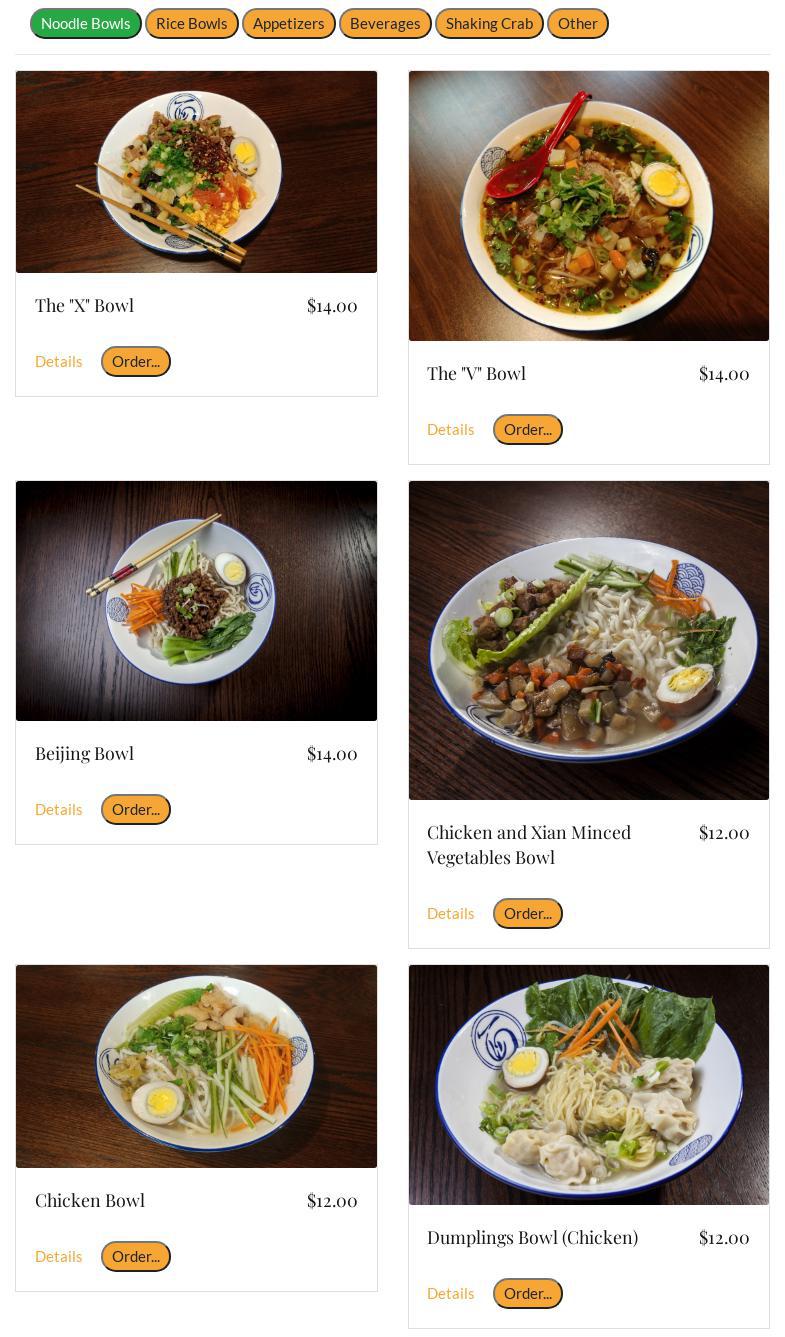Order The "X" Bowl

click(x=136, y=362)
